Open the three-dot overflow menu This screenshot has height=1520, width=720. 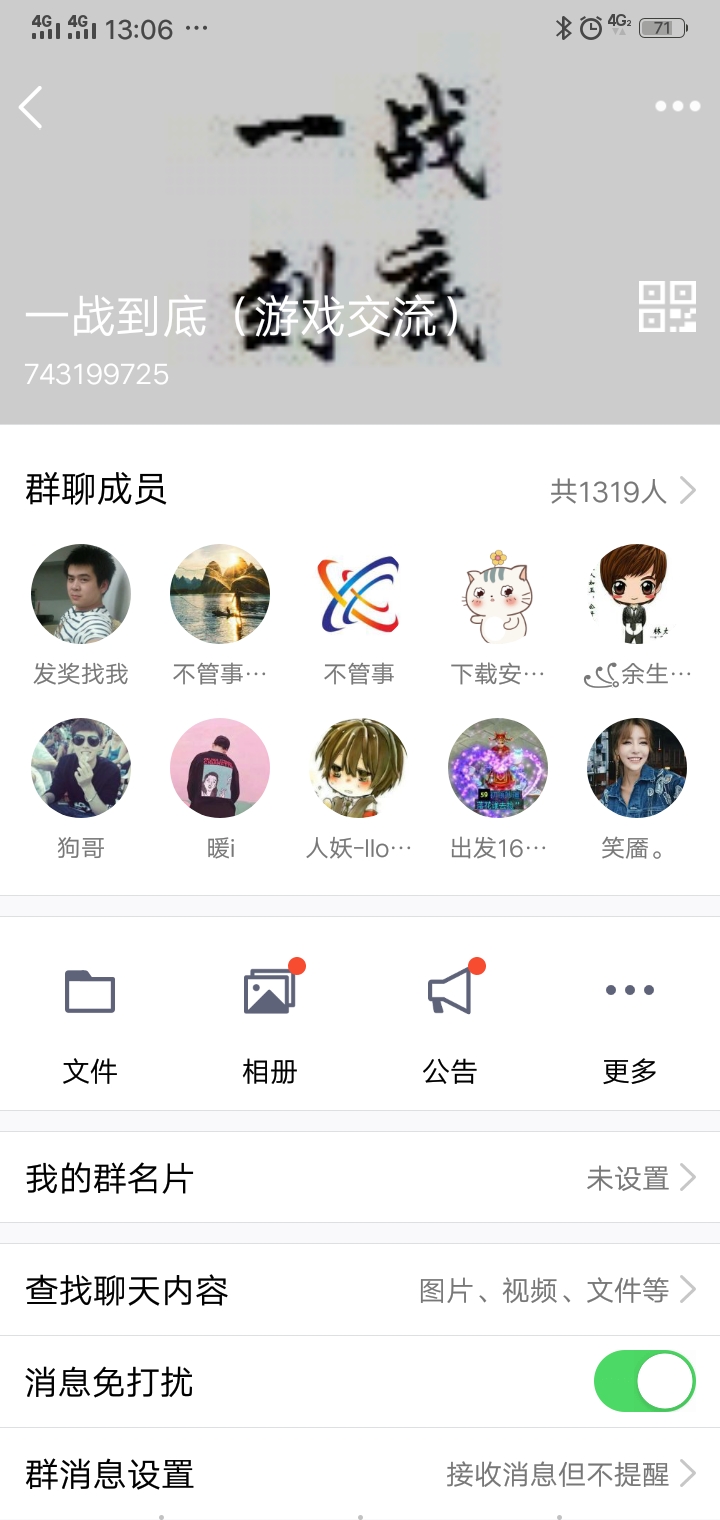677,106
